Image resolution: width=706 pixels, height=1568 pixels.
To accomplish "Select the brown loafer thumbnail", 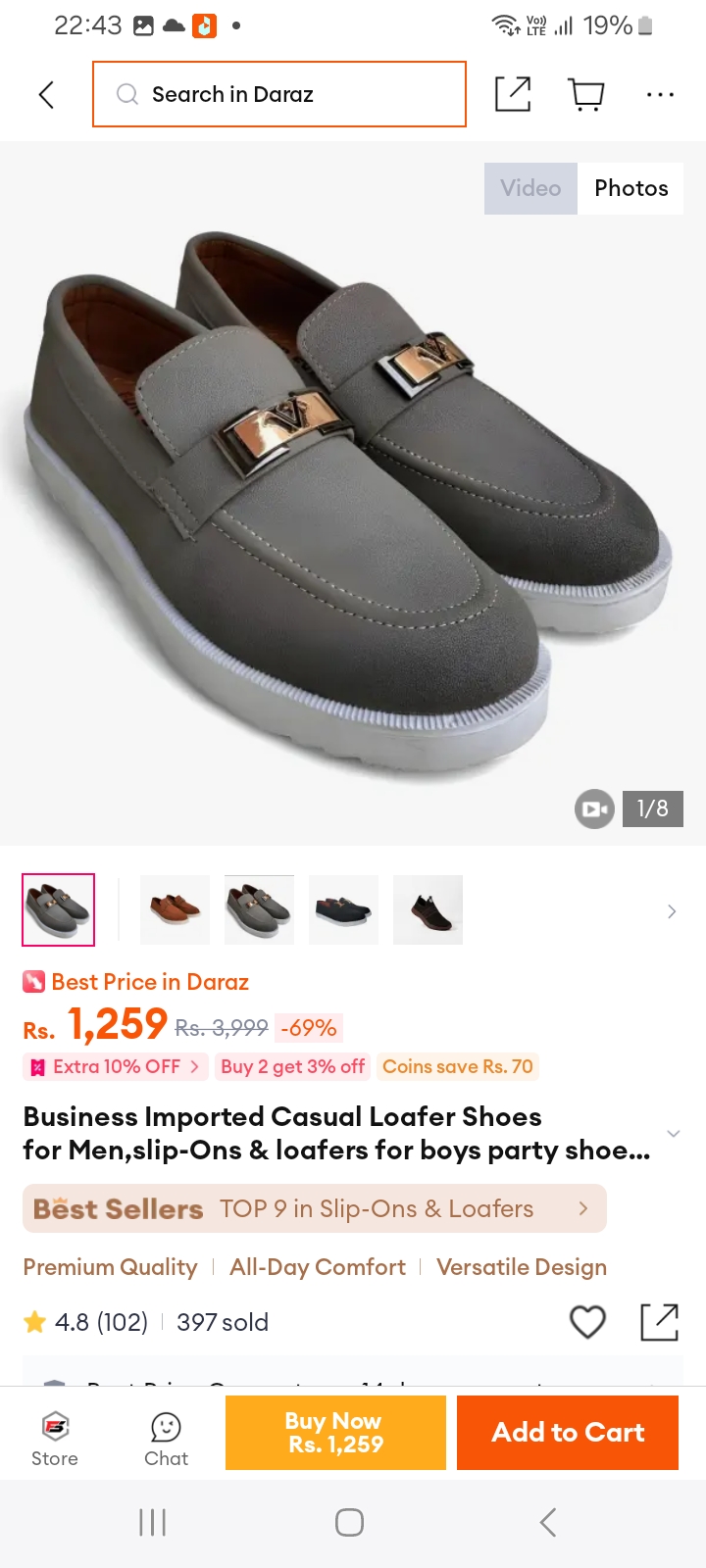I will [175, 909].
